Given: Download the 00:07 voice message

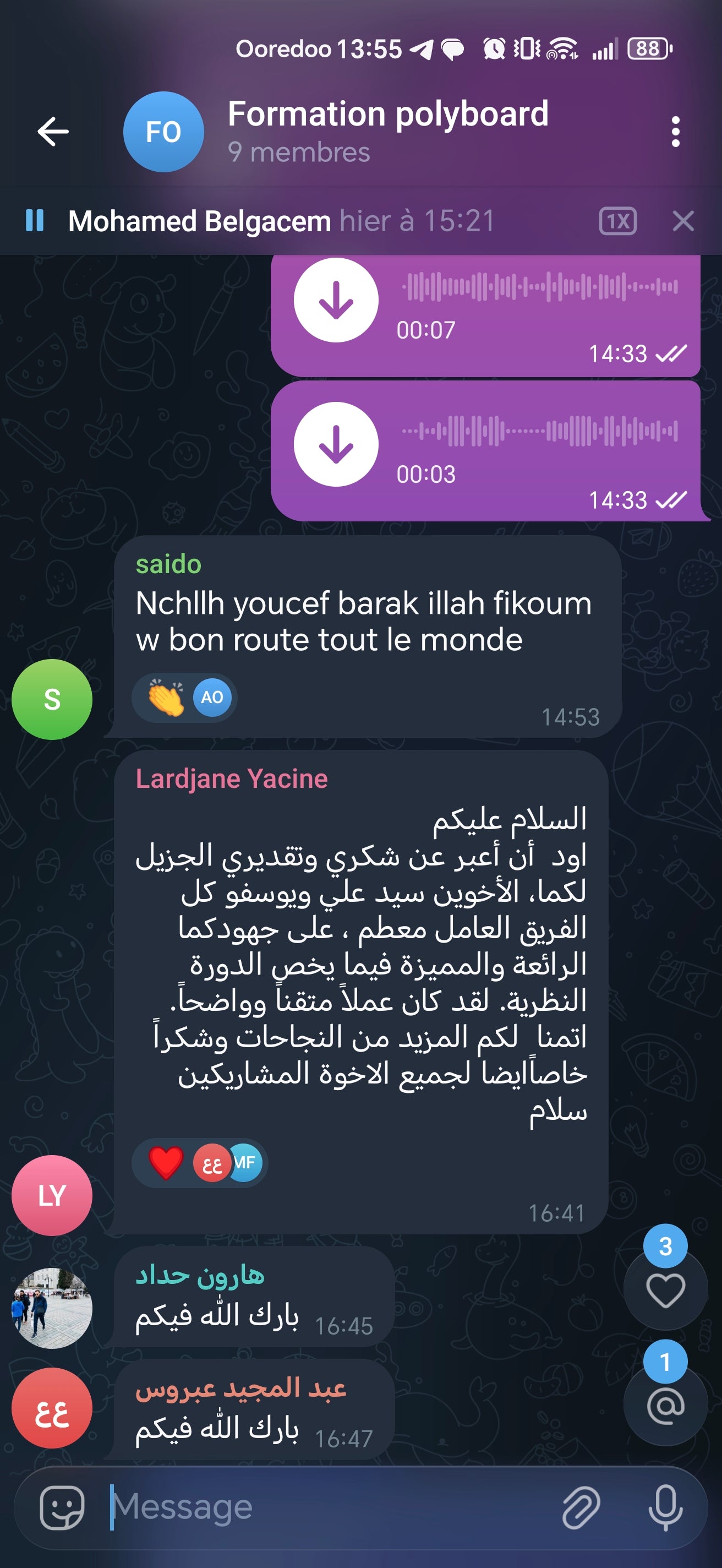Looking at the screenshot, I should pyautogui.click(x=336, y=300).
